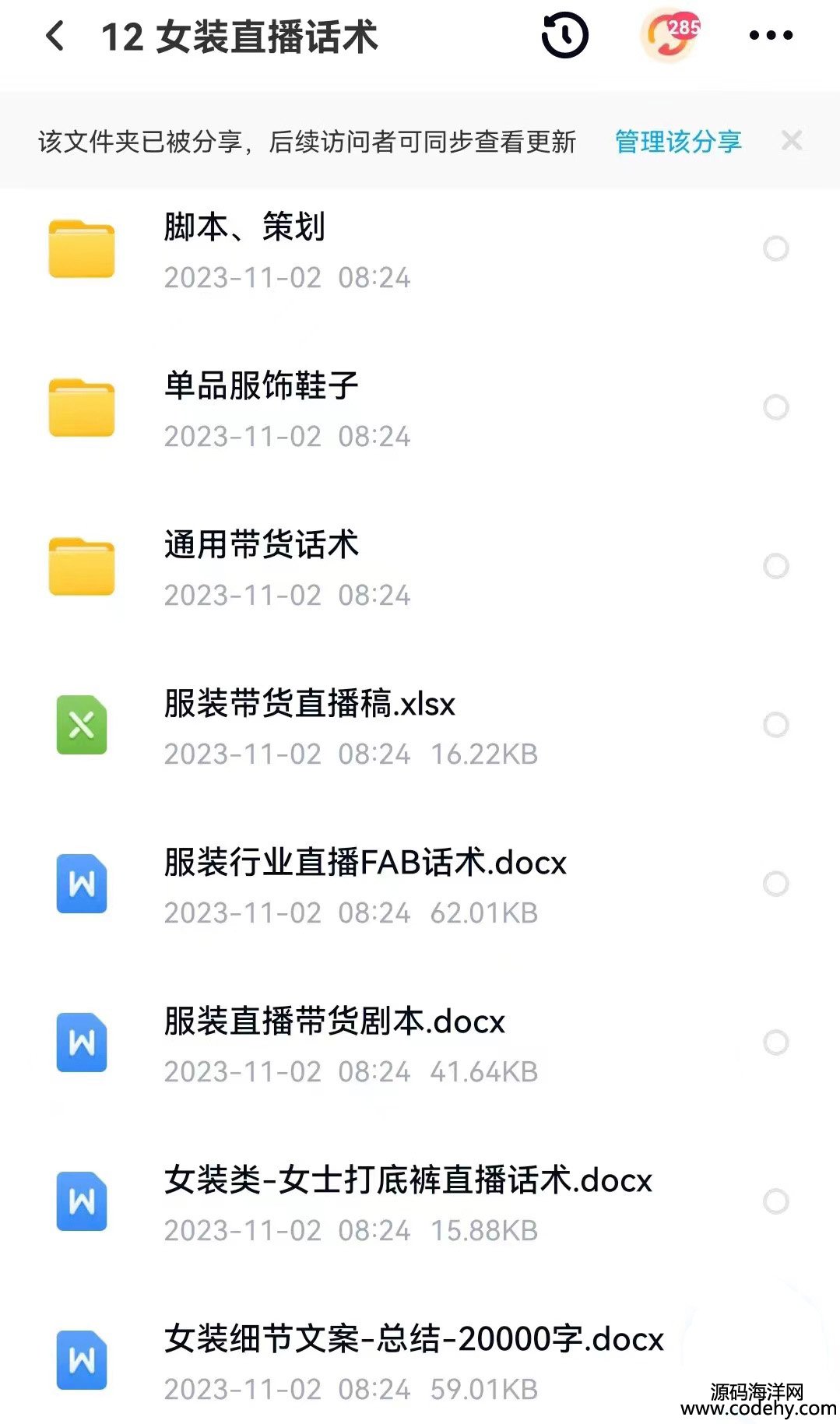Go back from 女装直播话术 folder
Viewport: 840px width, 1424px height.
(x=55, y=36)
